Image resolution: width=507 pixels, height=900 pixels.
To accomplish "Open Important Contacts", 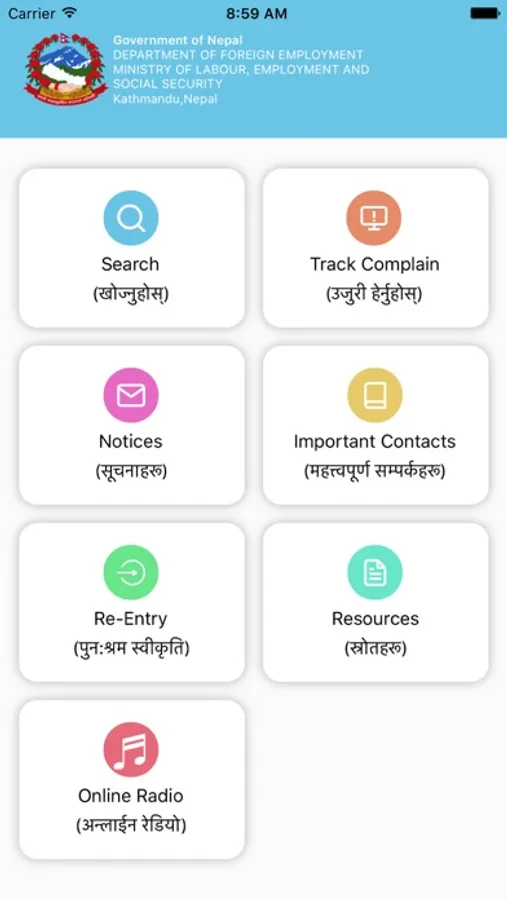I will click(x=376, y=425).
